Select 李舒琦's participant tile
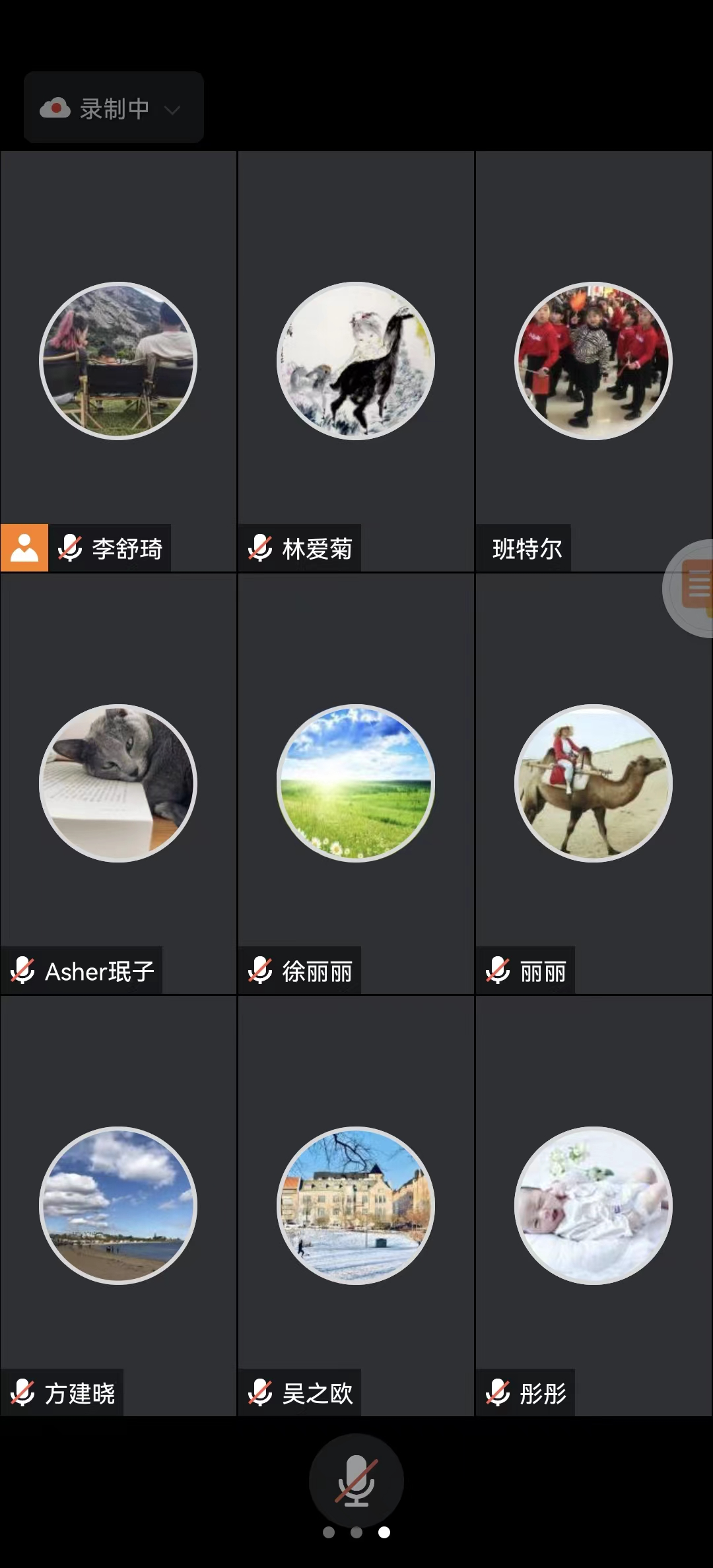 (x=119, y=361)
